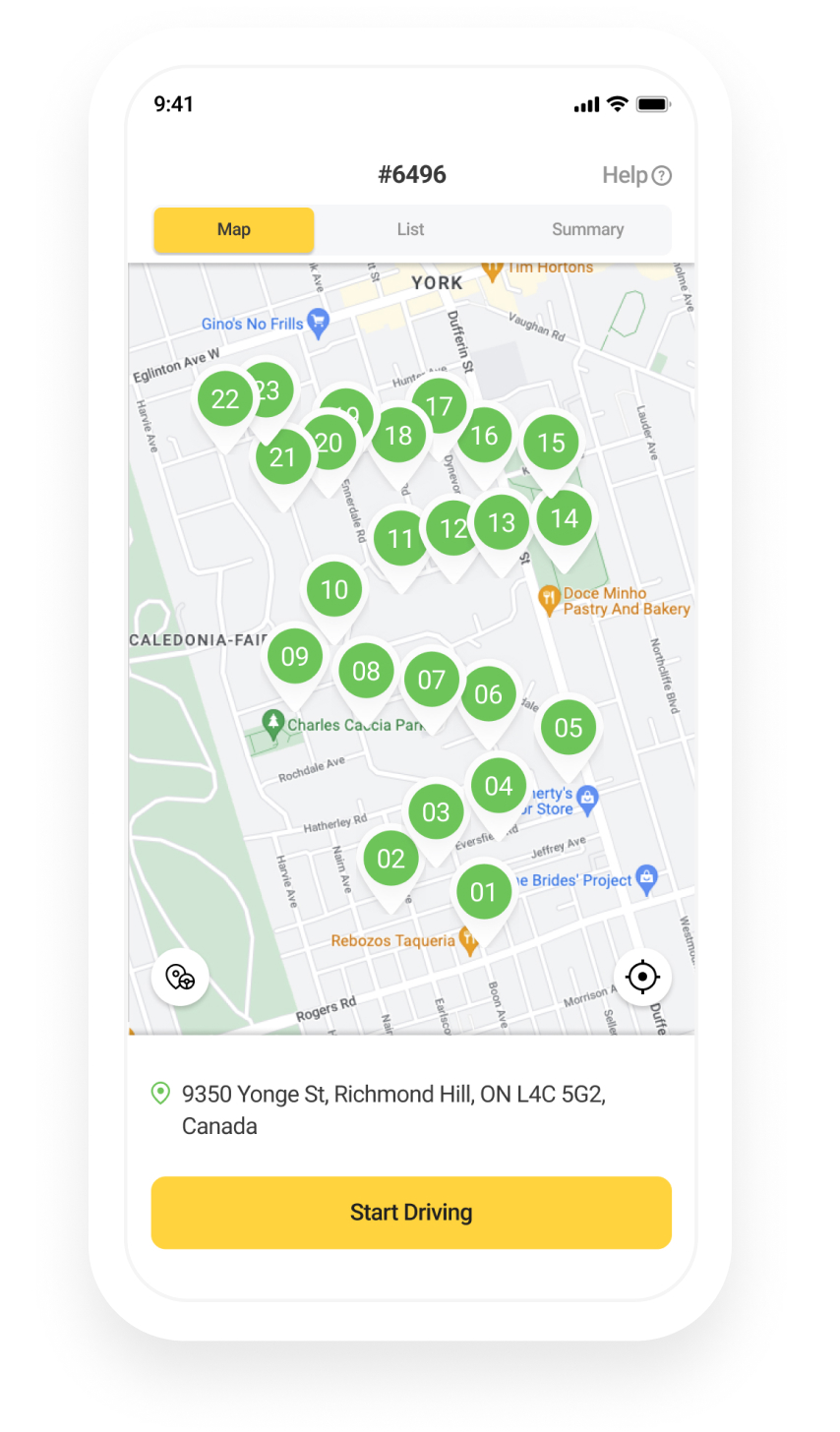The width and height of the screenshot is (840, 1432).
Task: Select stop pin 09
Action: click(294, 657)
